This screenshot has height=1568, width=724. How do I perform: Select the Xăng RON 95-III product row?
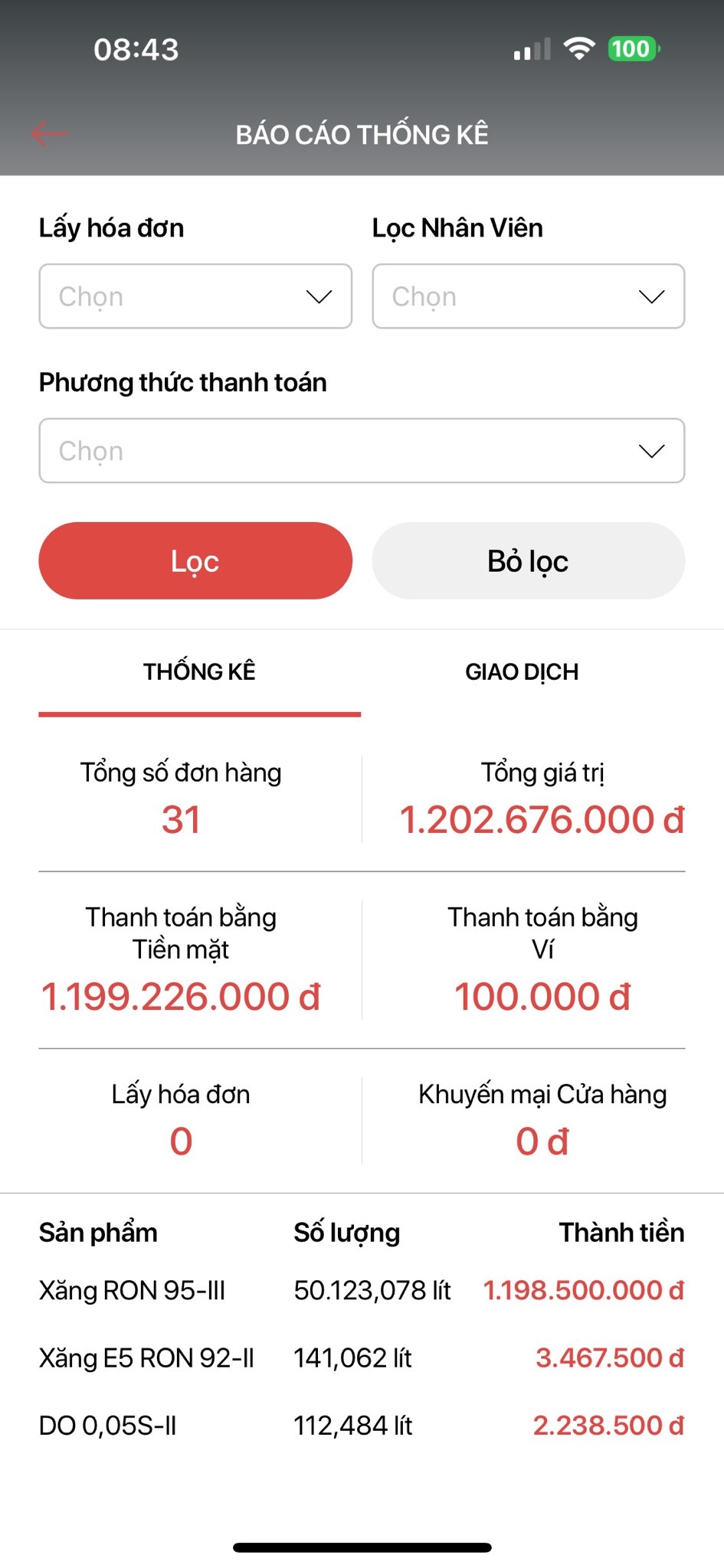(x=131, y=1290)
